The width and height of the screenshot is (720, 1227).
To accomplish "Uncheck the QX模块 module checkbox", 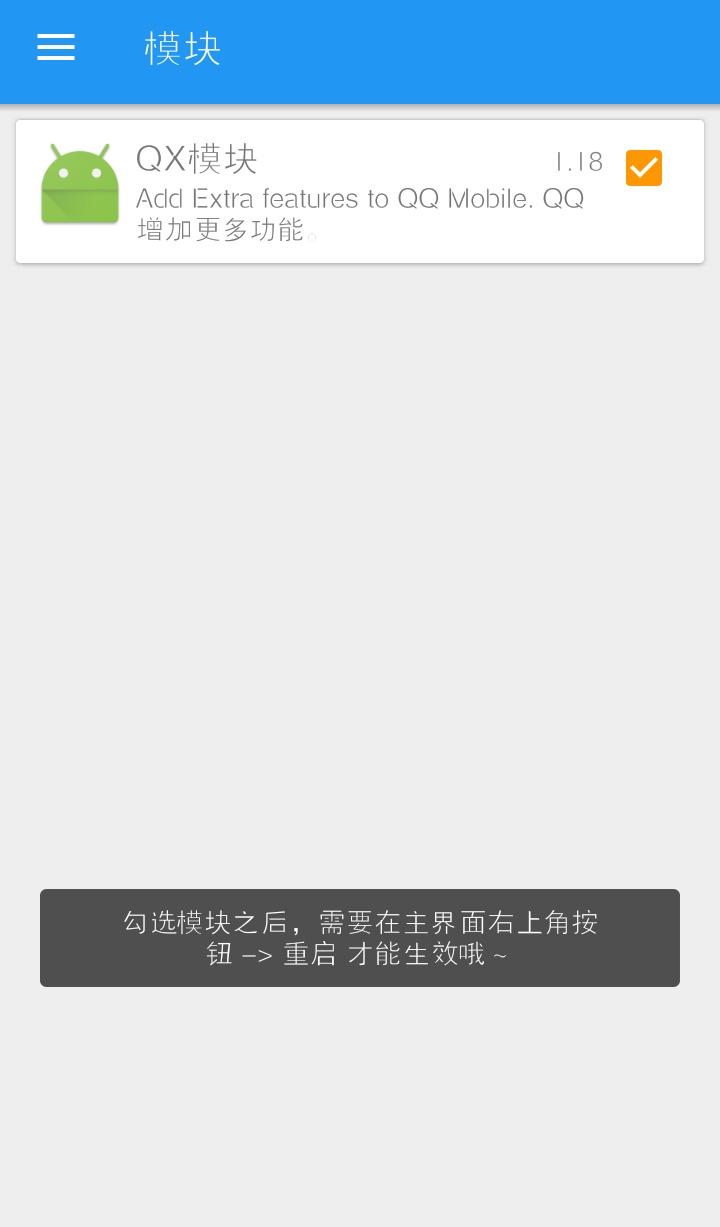I will click(644, 168).
